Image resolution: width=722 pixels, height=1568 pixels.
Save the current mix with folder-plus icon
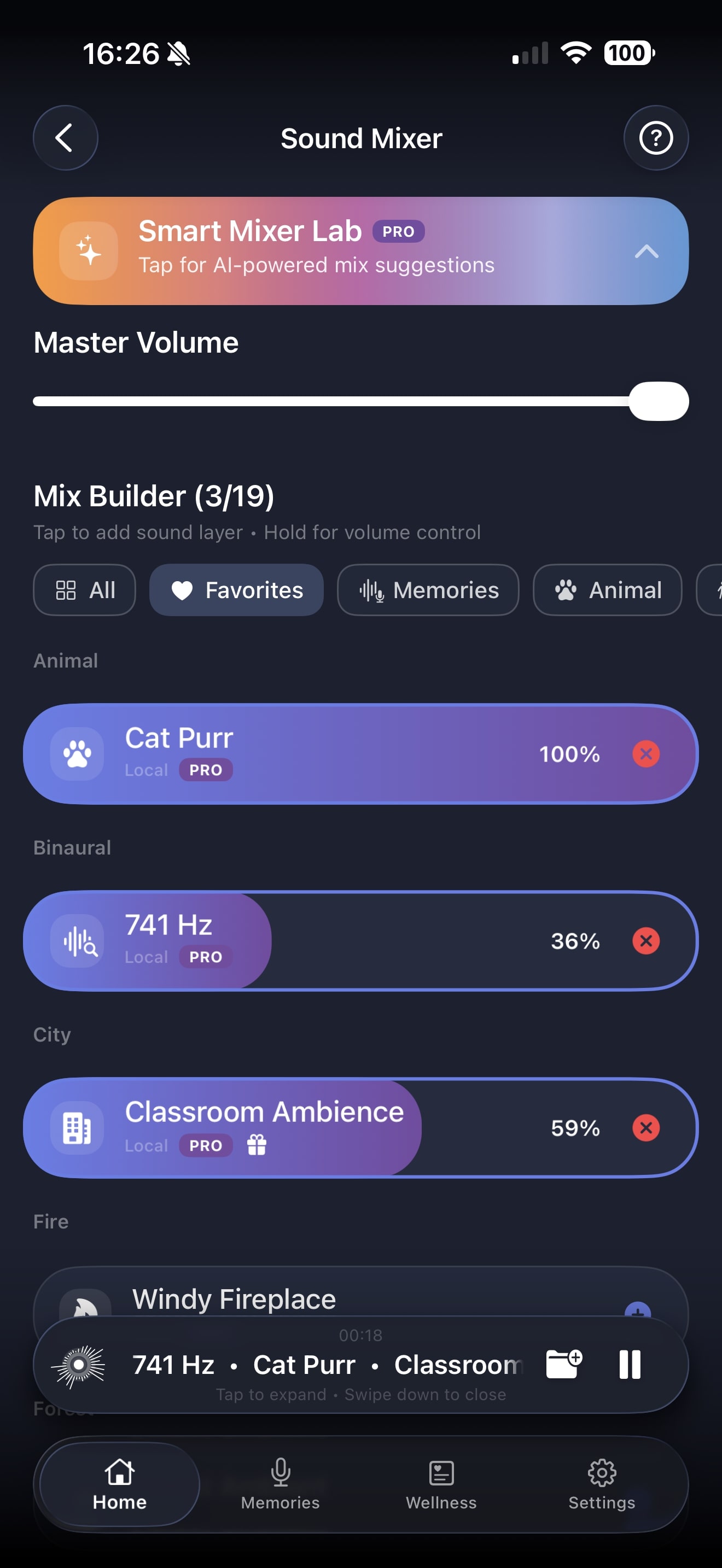pyautogui.click(x=564, y=1364)
